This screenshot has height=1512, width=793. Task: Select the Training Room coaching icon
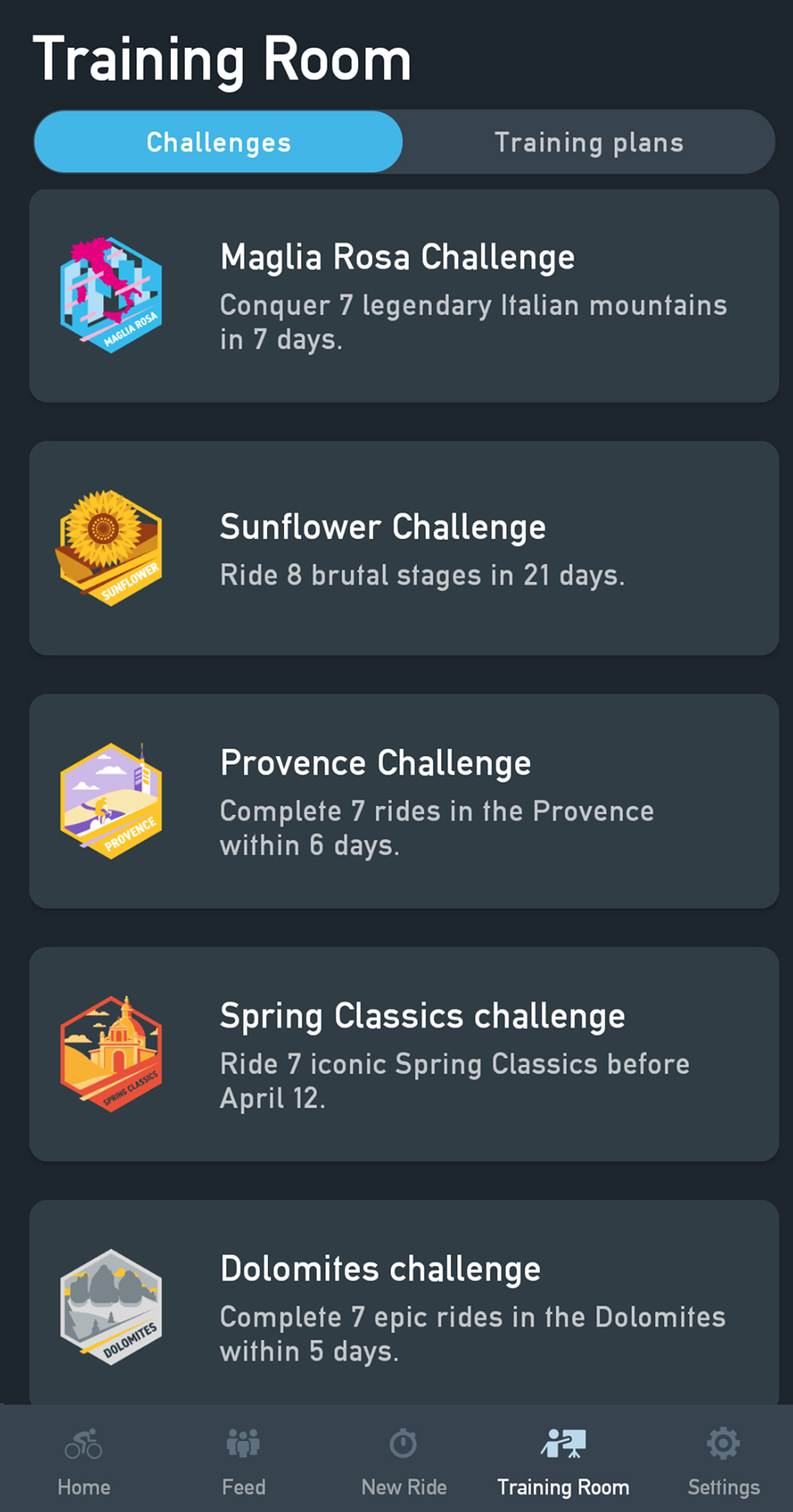pyautogui.click(x=563, y=1443)
